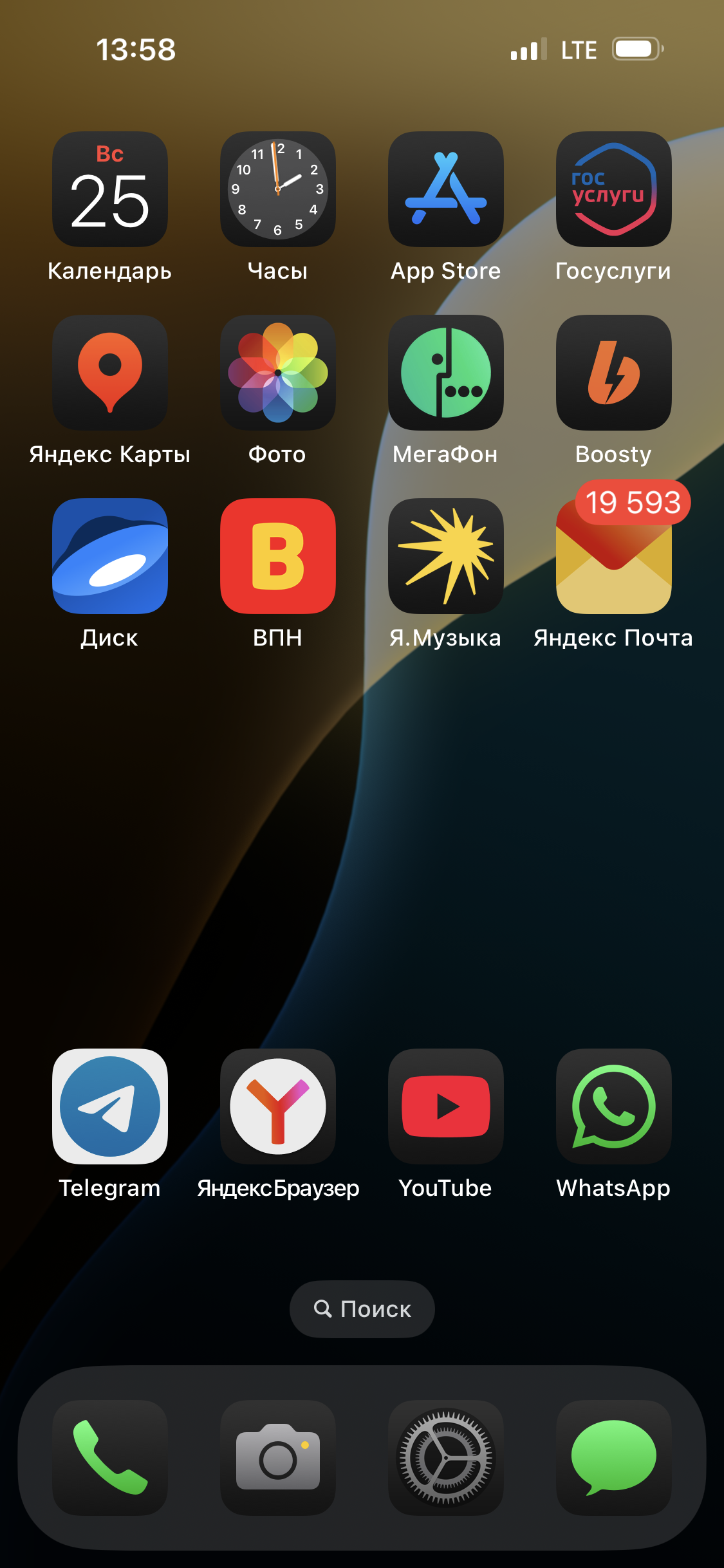724x1568 pixels.
Task: Open the App Store
Action: tap(446, 189)
